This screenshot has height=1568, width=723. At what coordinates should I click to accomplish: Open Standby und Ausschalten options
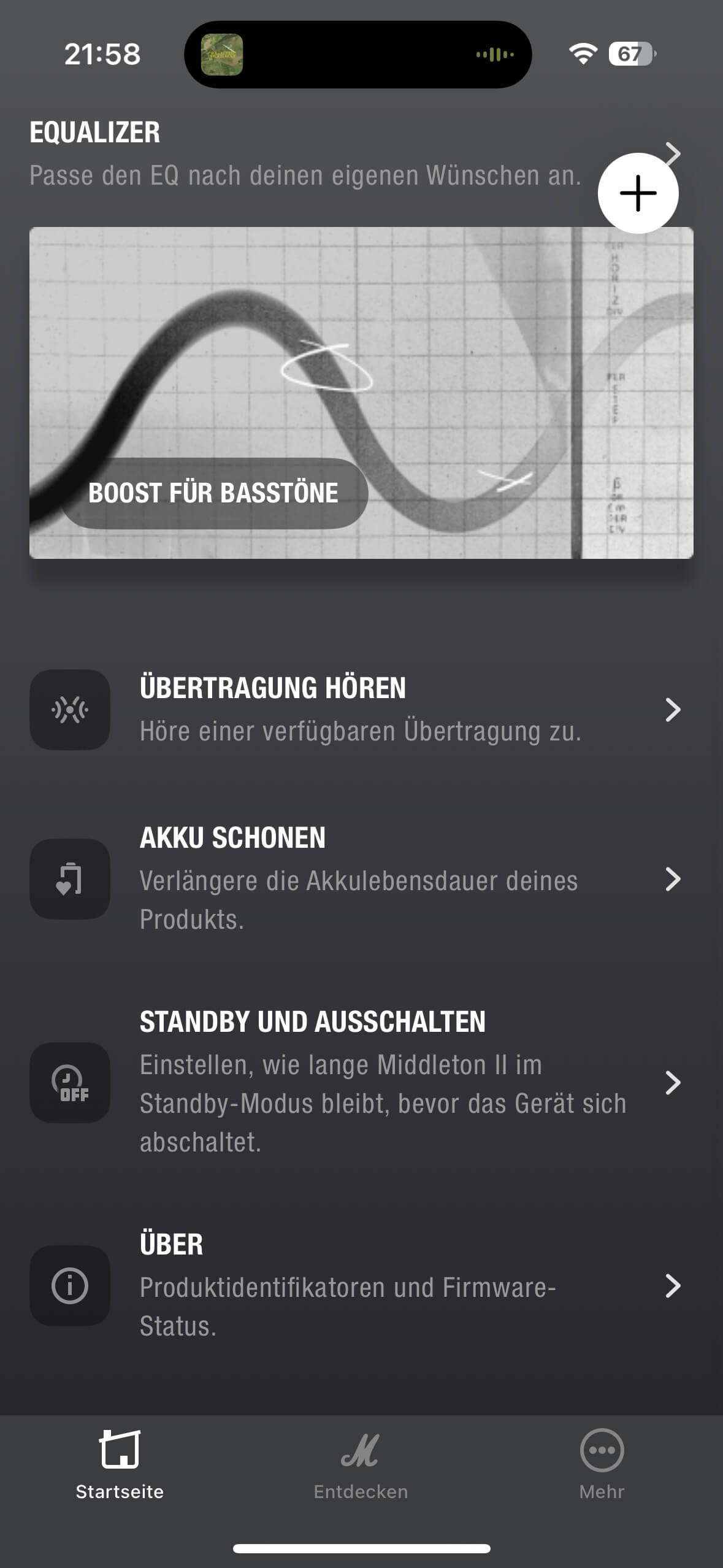click(361, 1082)
